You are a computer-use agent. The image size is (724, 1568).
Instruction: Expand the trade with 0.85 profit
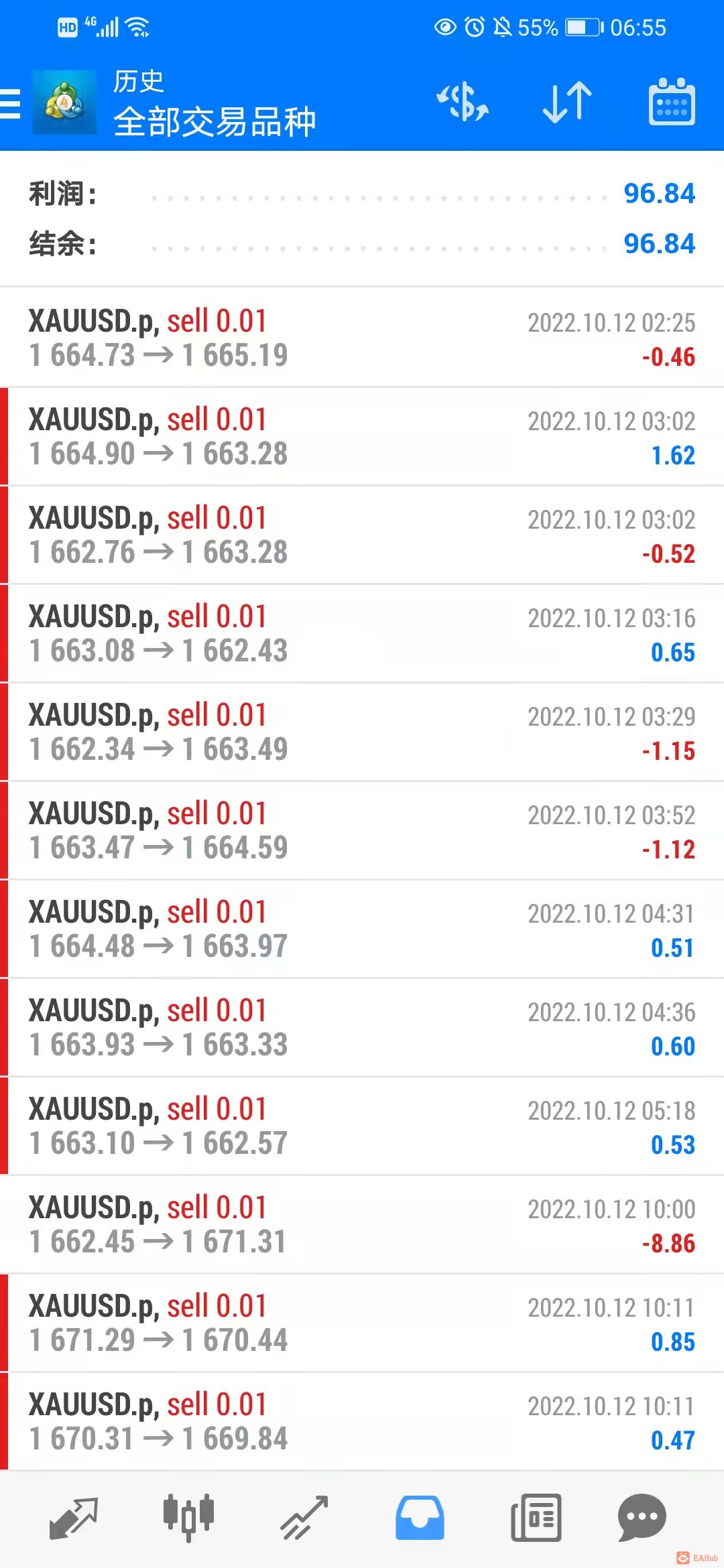pos(362,1323)
